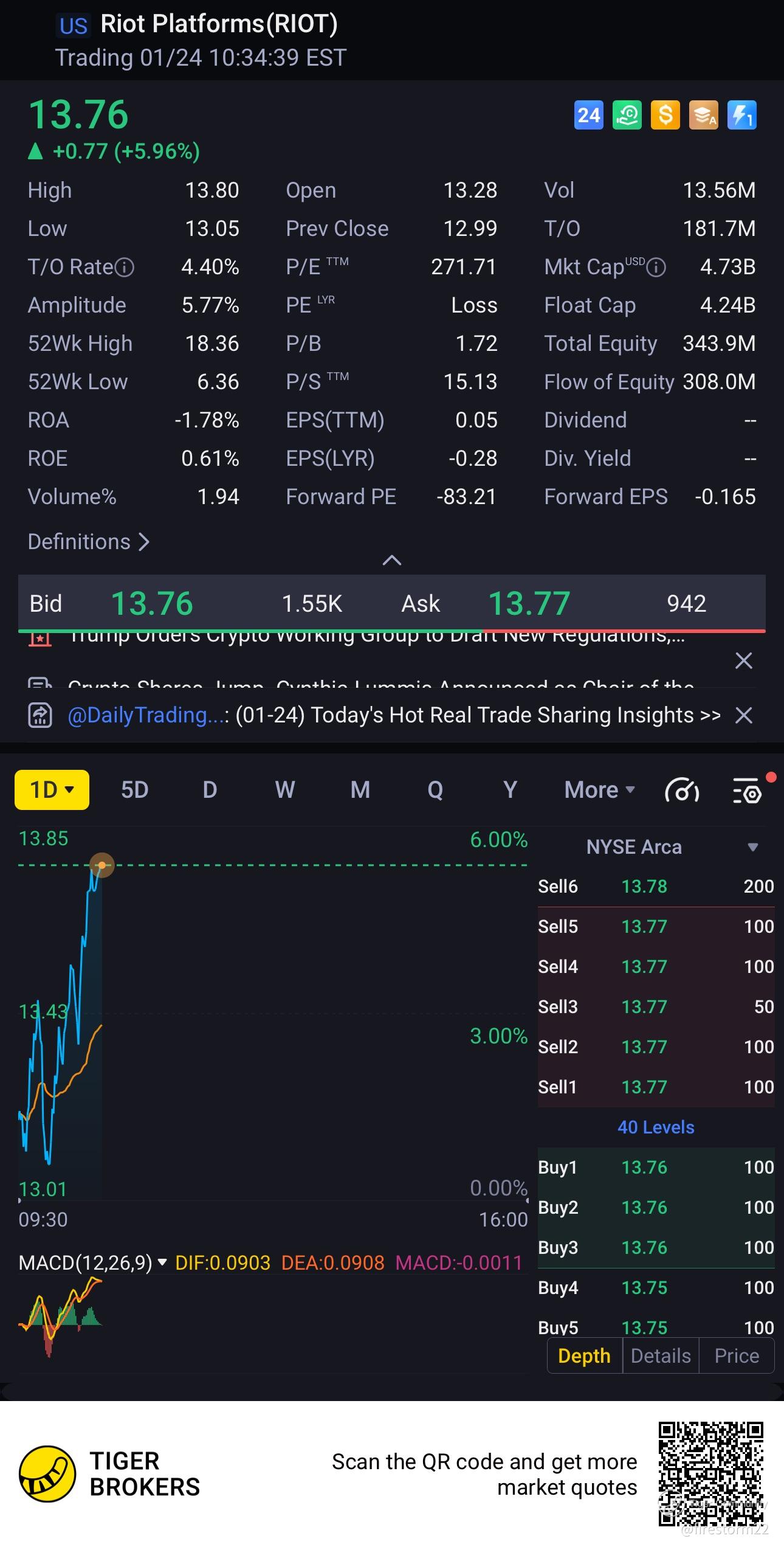Switch to the M monthly chart

coord(360,790)
